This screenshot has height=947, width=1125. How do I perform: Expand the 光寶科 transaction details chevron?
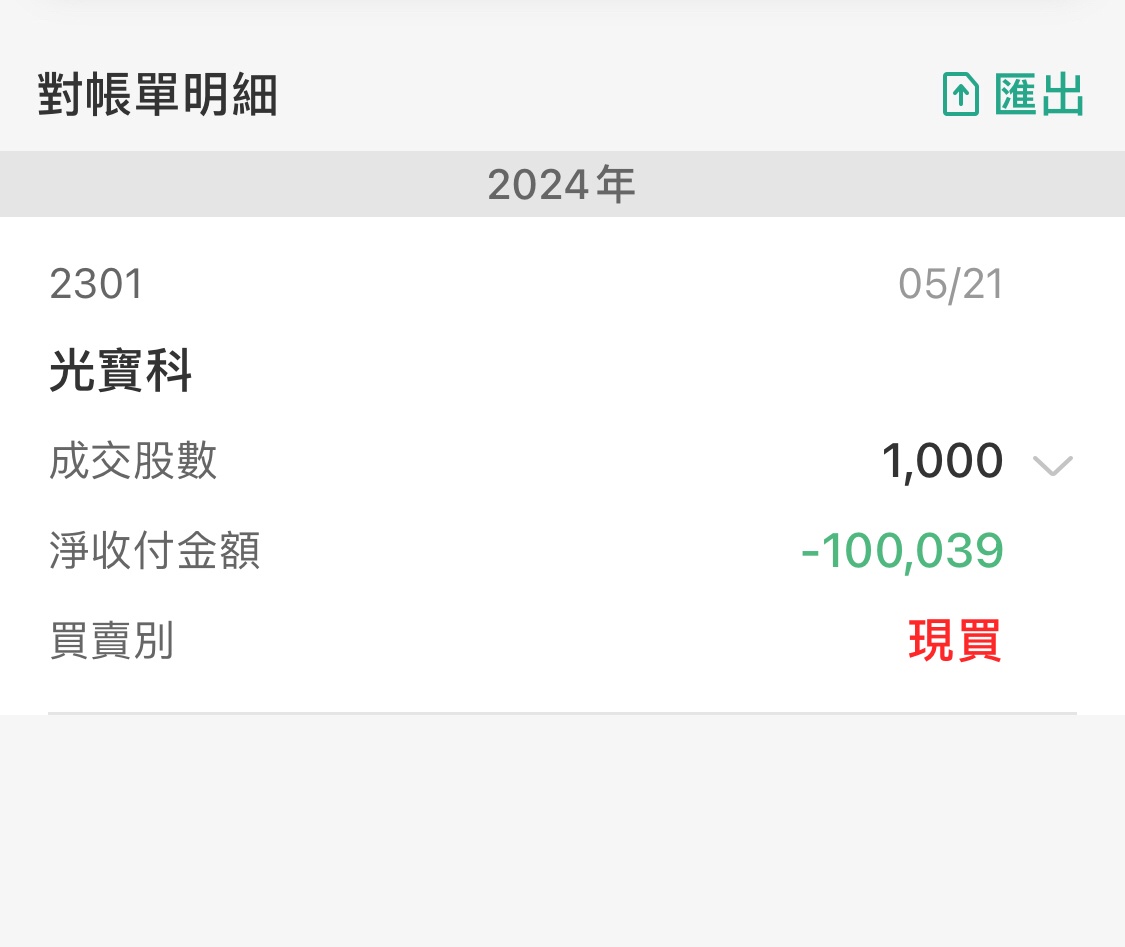tap(1052, 465)
